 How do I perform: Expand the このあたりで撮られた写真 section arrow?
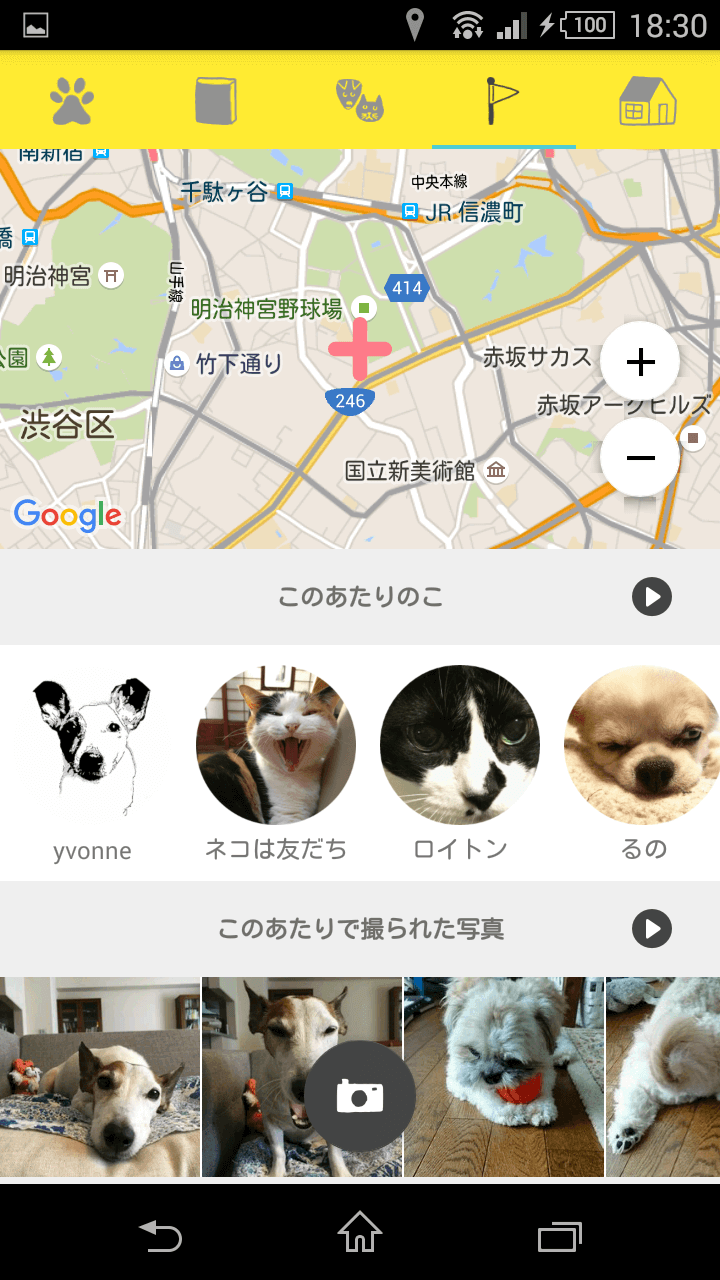click(x=652, y=929)
